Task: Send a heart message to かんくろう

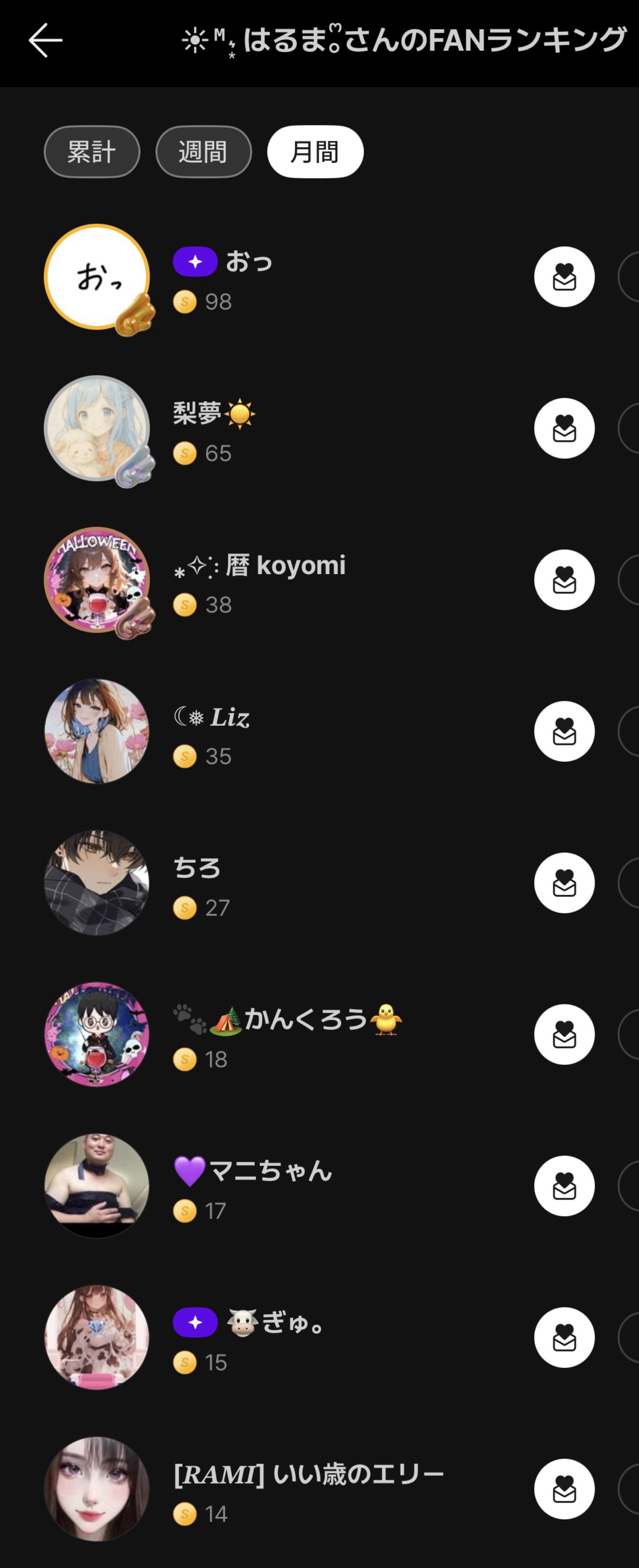Action: pos(564,1035)
